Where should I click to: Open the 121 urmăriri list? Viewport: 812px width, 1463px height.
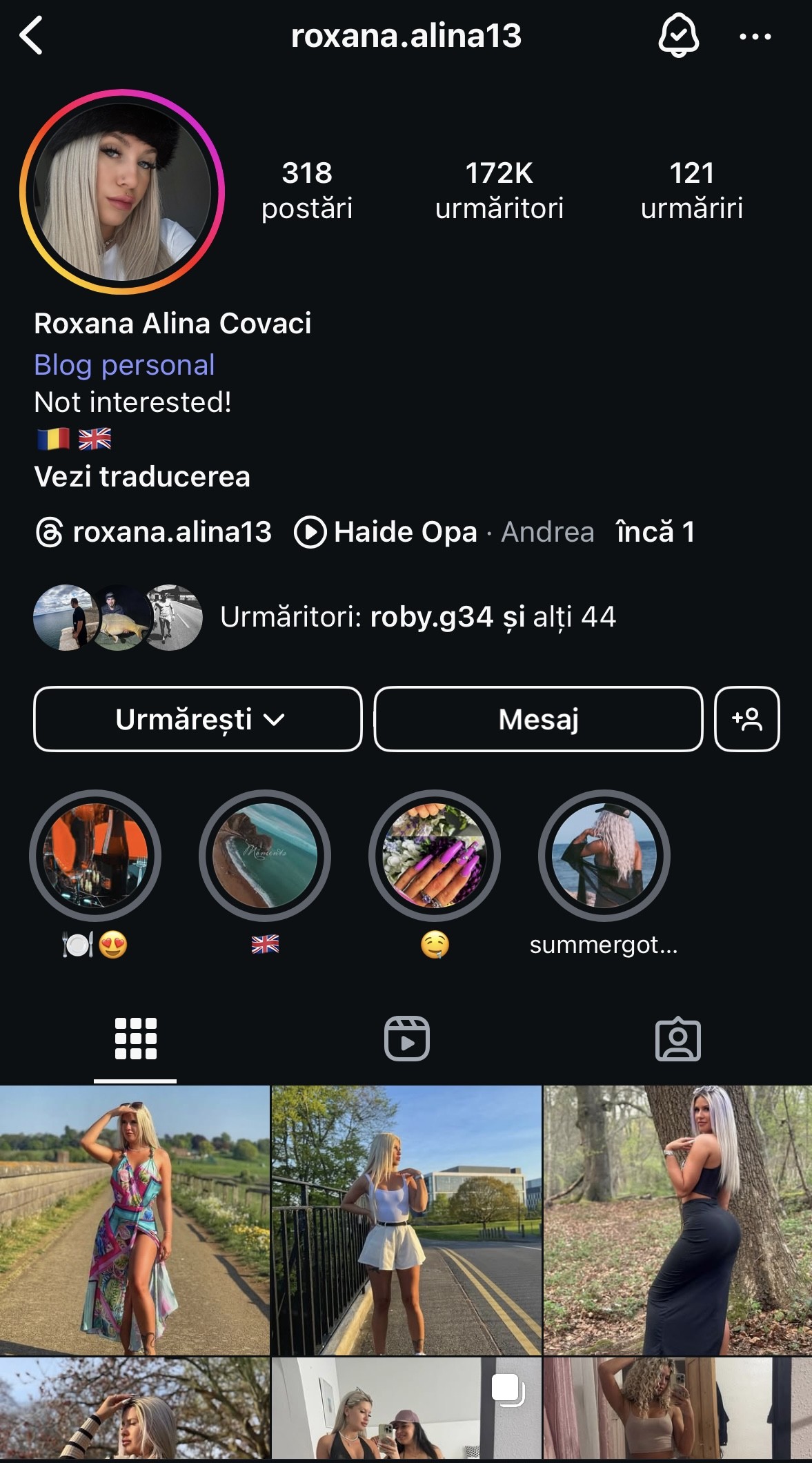point(691,190)
